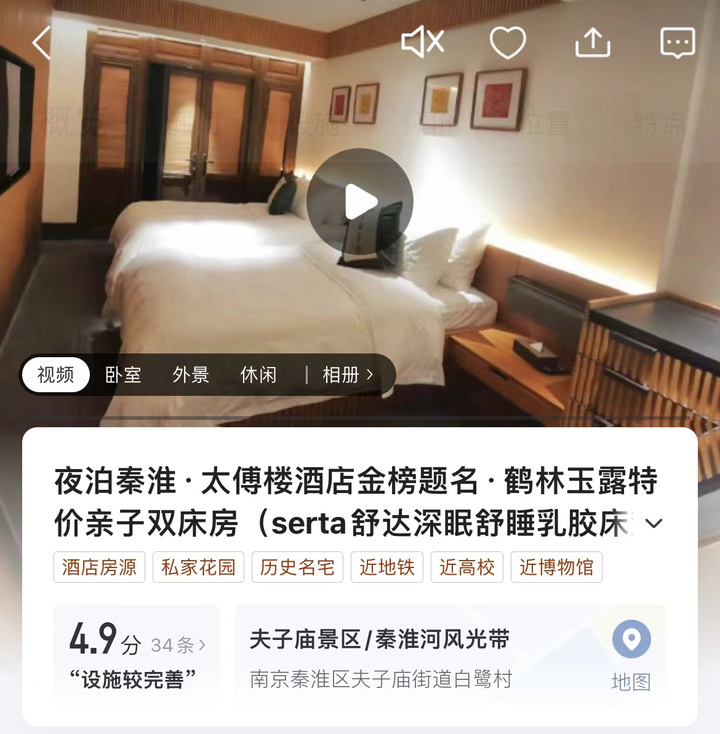Open the message chat icon
Viewport: 720px width, 734px height.
678,42
